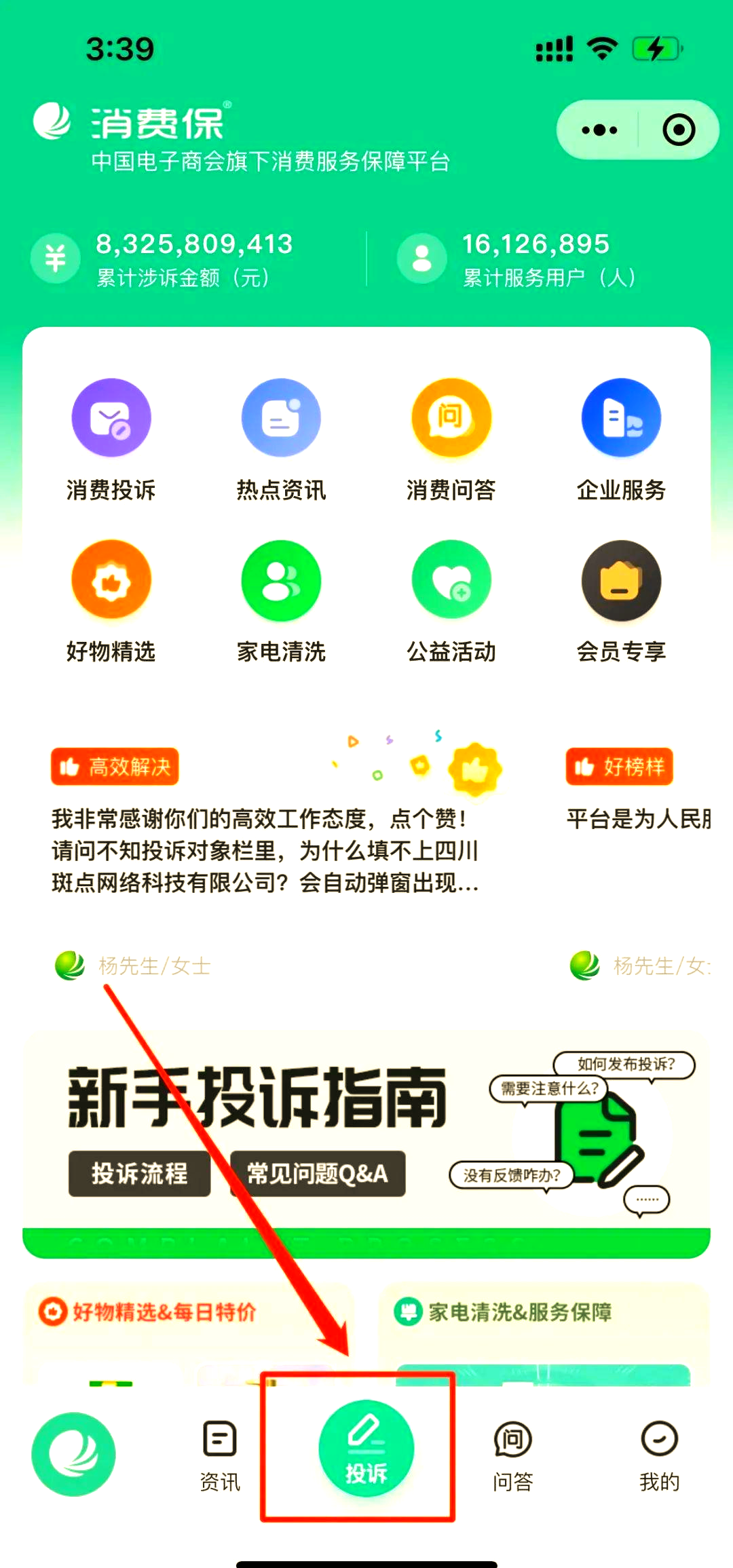Tap 投诉流程 on the guide banner
The image size is (733, 1568).
coord(139,1173)
